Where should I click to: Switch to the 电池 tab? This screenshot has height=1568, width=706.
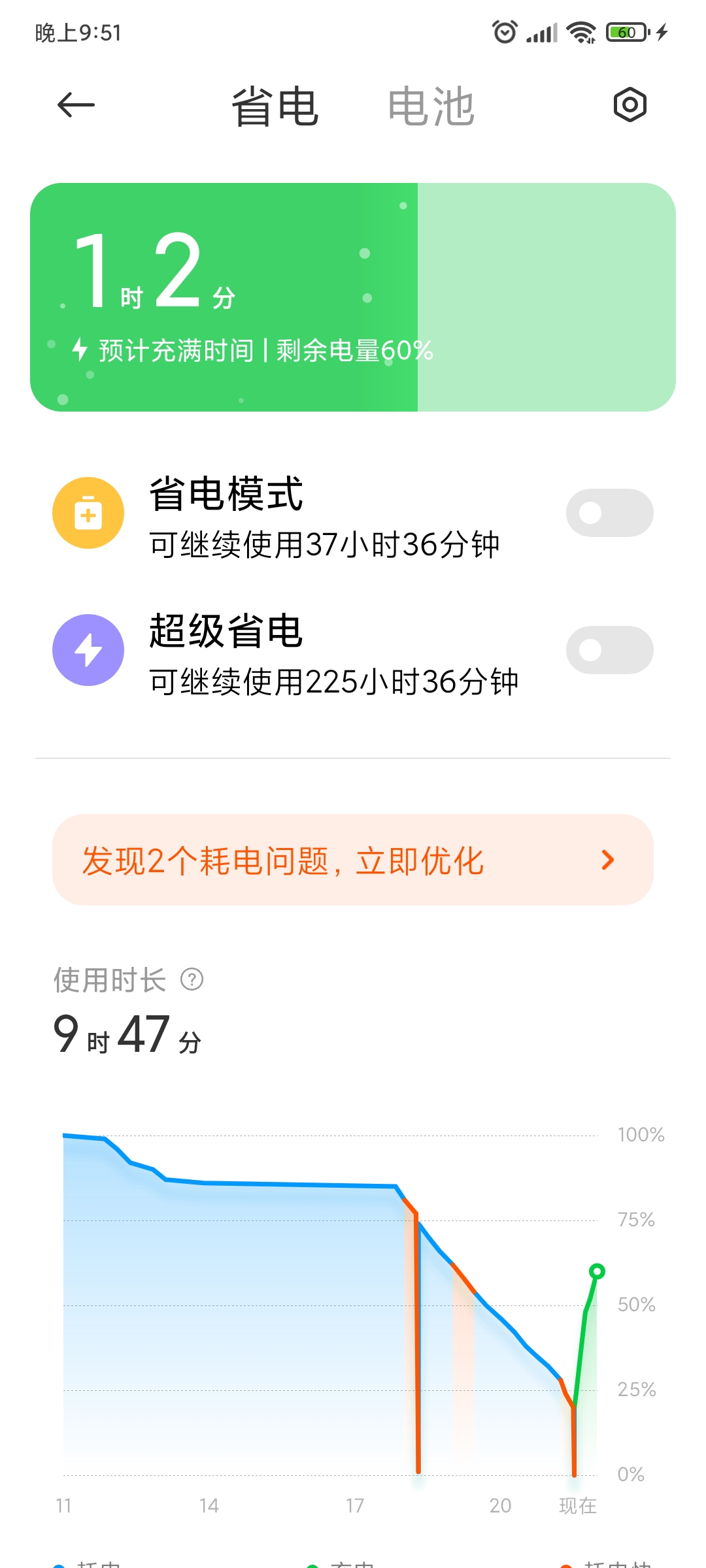click(x=431, y=106)
